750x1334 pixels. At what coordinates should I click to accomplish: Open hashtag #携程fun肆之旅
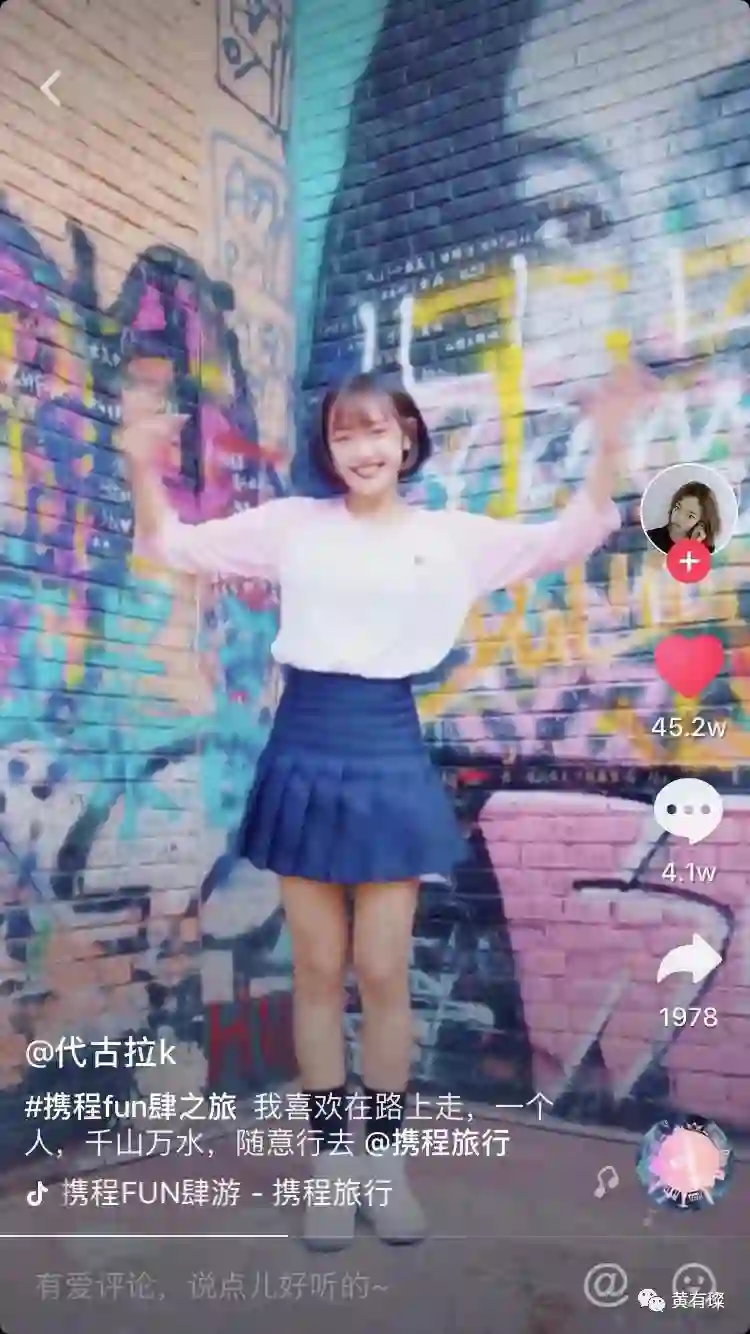[130, 1107]
